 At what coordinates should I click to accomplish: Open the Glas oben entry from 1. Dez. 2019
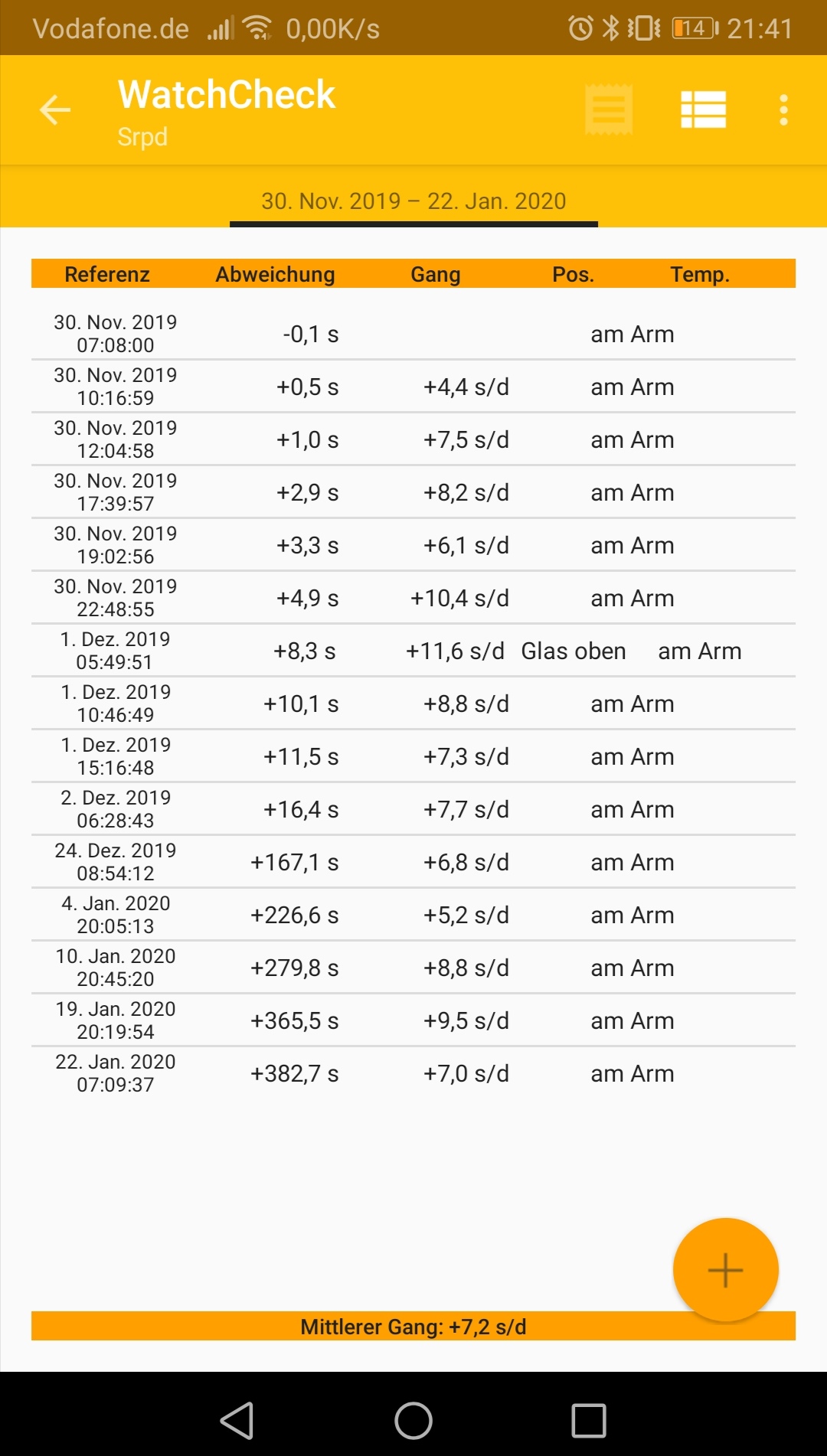coord(413,651)
